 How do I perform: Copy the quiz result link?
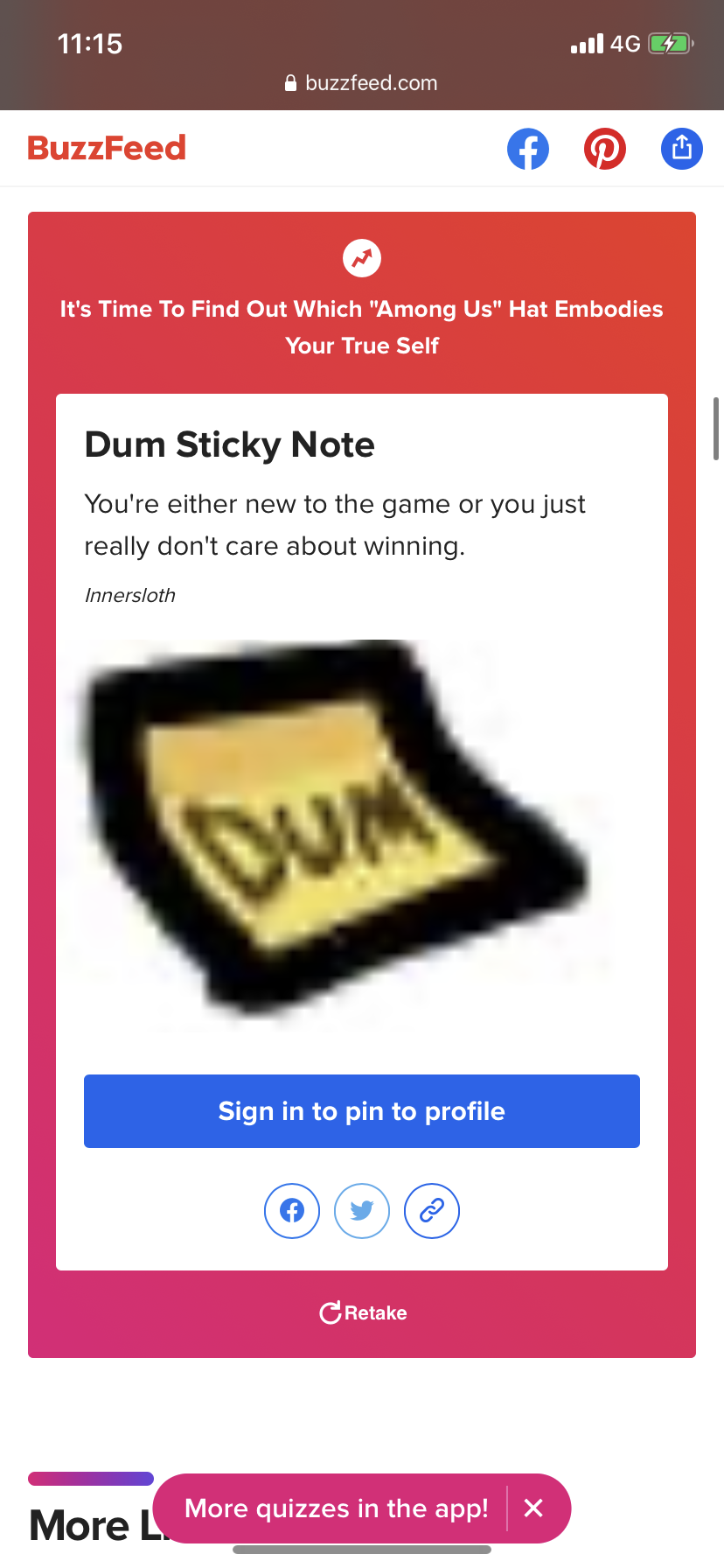point(432,1211)
